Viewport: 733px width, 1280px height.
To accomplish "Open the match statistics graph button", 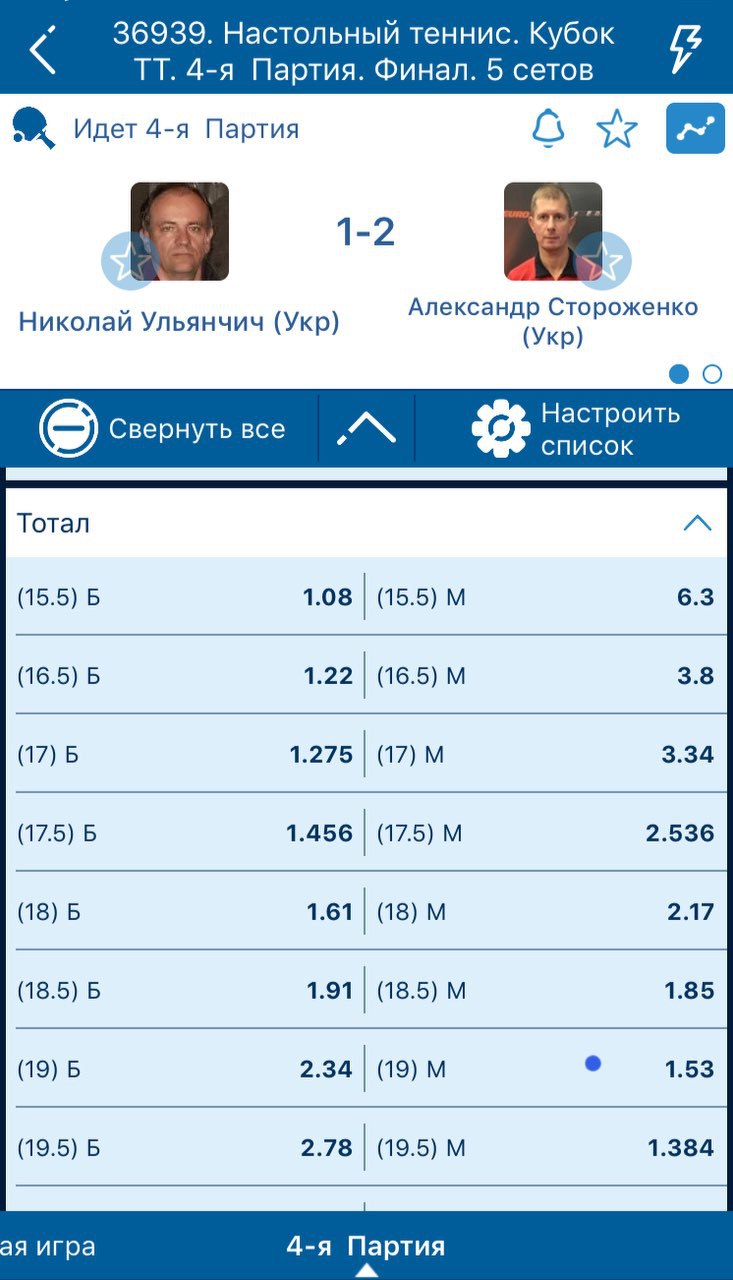I will click(x=695, y=129).
